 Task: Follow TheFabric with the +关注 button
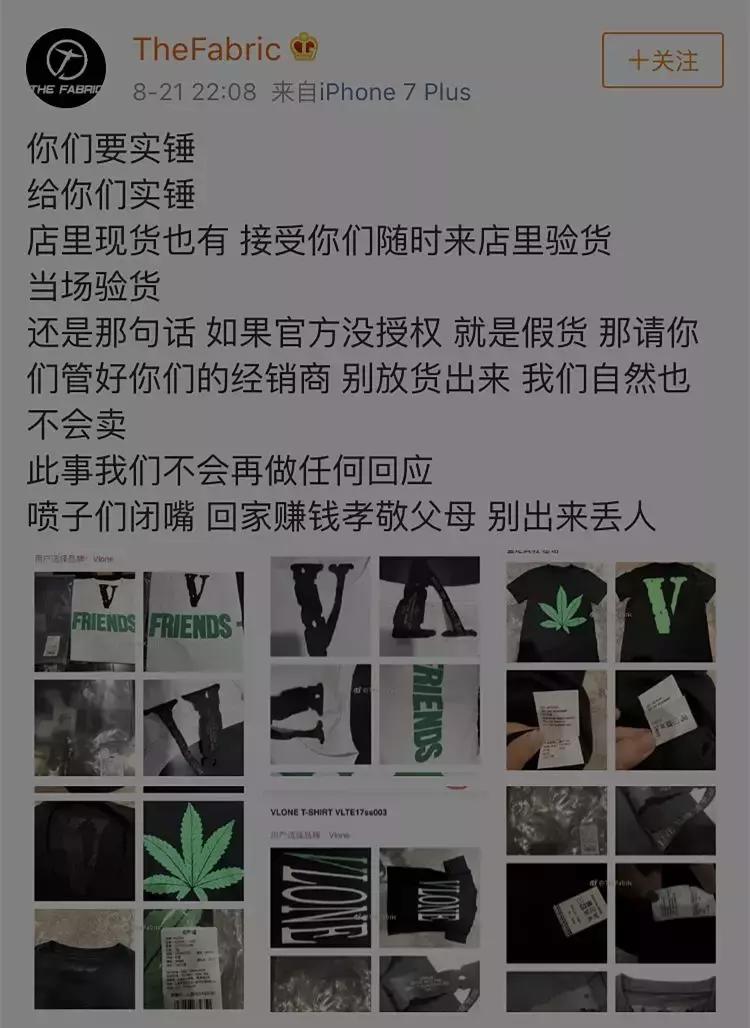tap(662, 60)
